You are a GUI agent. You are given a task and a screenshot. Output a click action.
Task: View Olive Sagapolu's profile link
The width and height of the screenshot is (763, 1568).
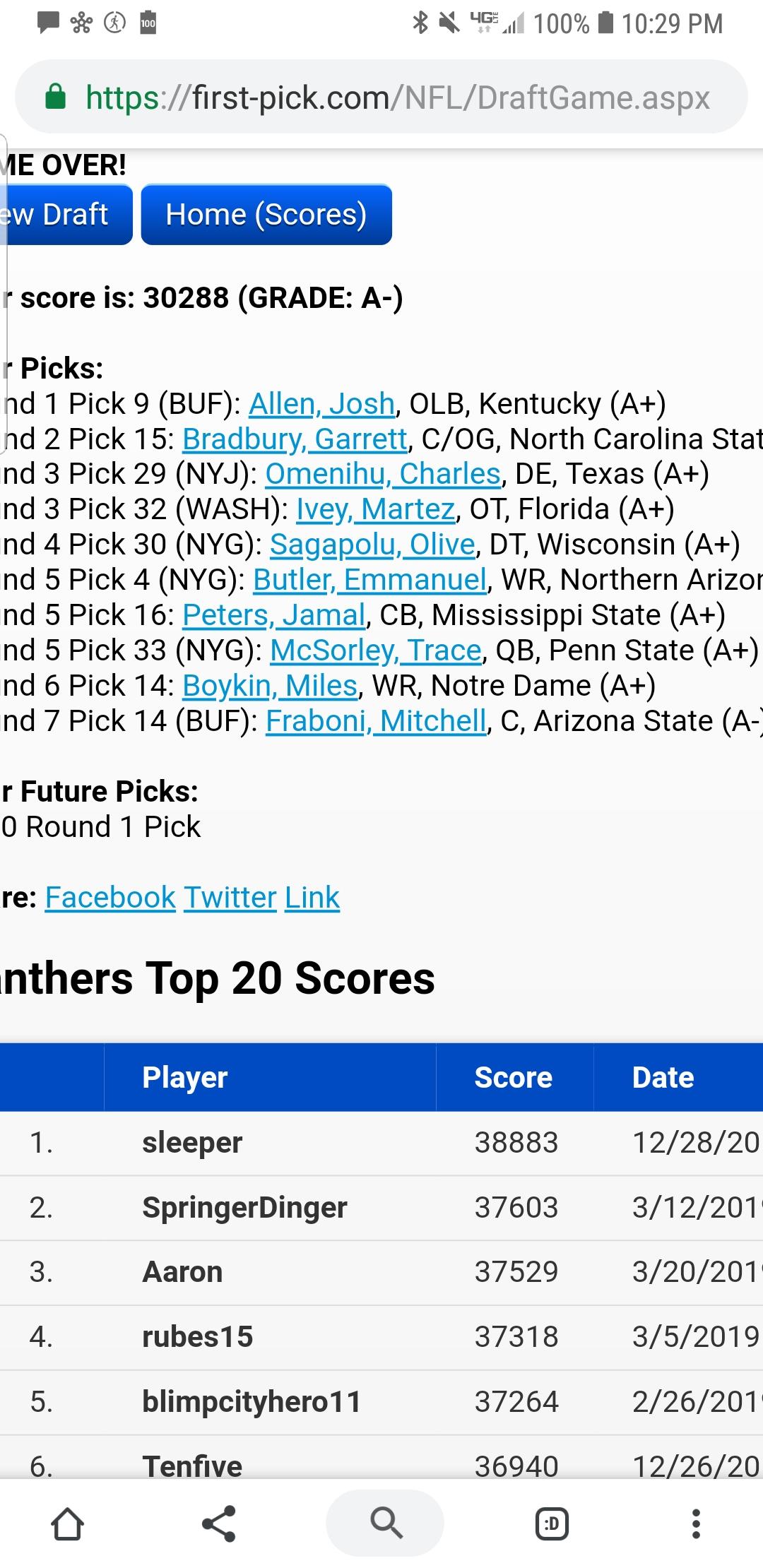(372, 545)
